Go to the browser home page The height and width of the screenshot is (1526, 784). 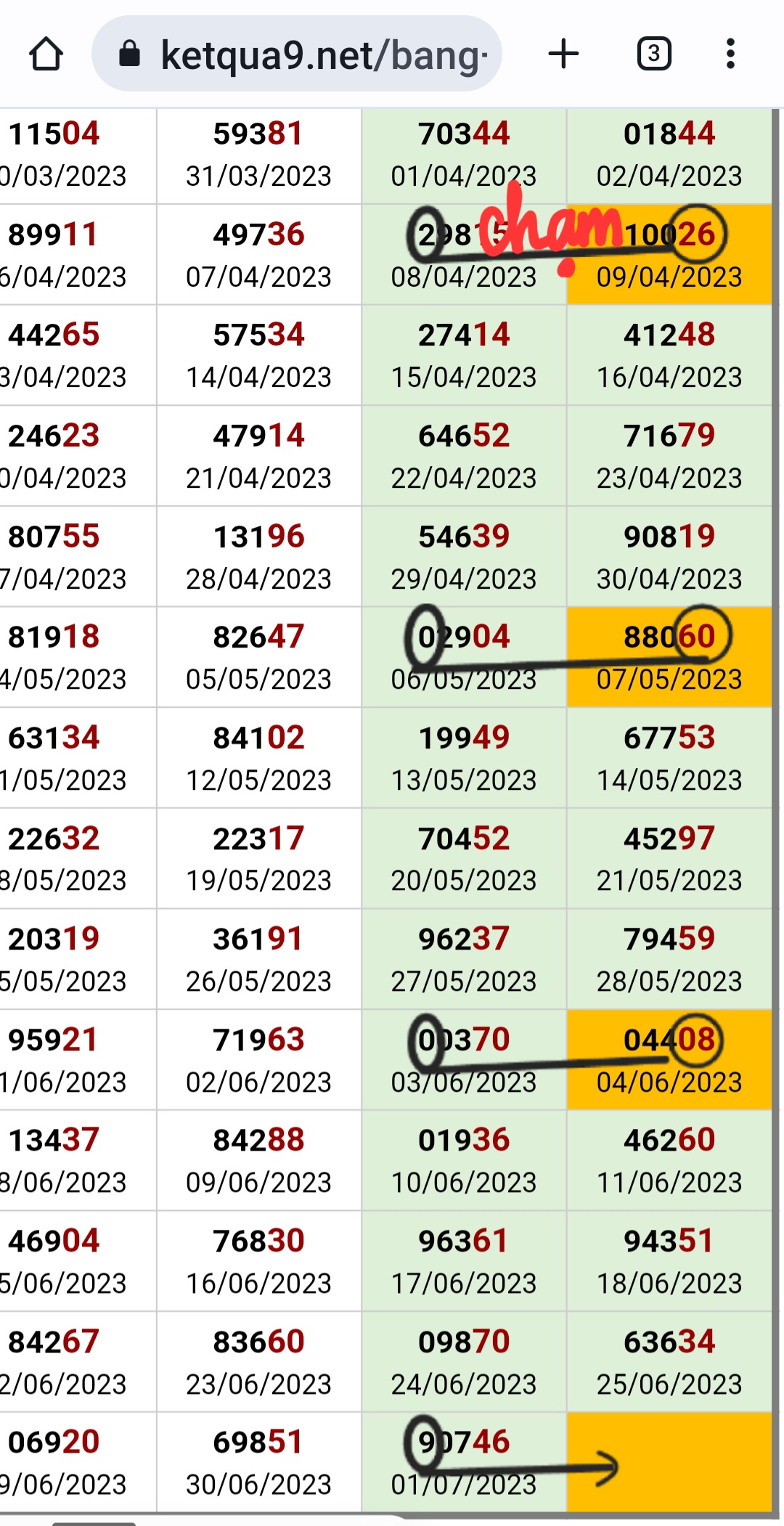[46, 54]
